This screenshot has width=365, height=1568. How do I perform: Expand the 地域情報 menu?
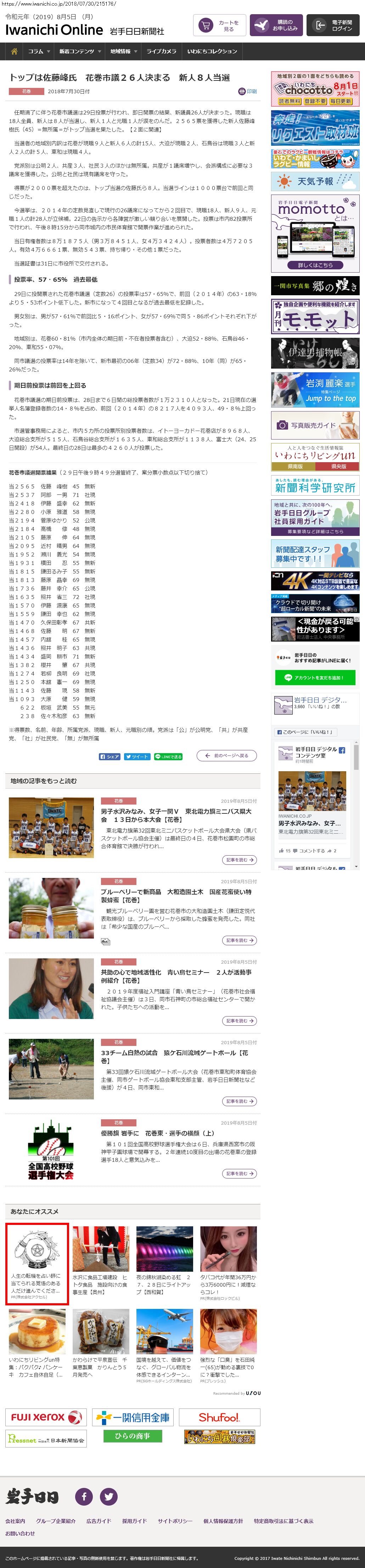point(123,51)
